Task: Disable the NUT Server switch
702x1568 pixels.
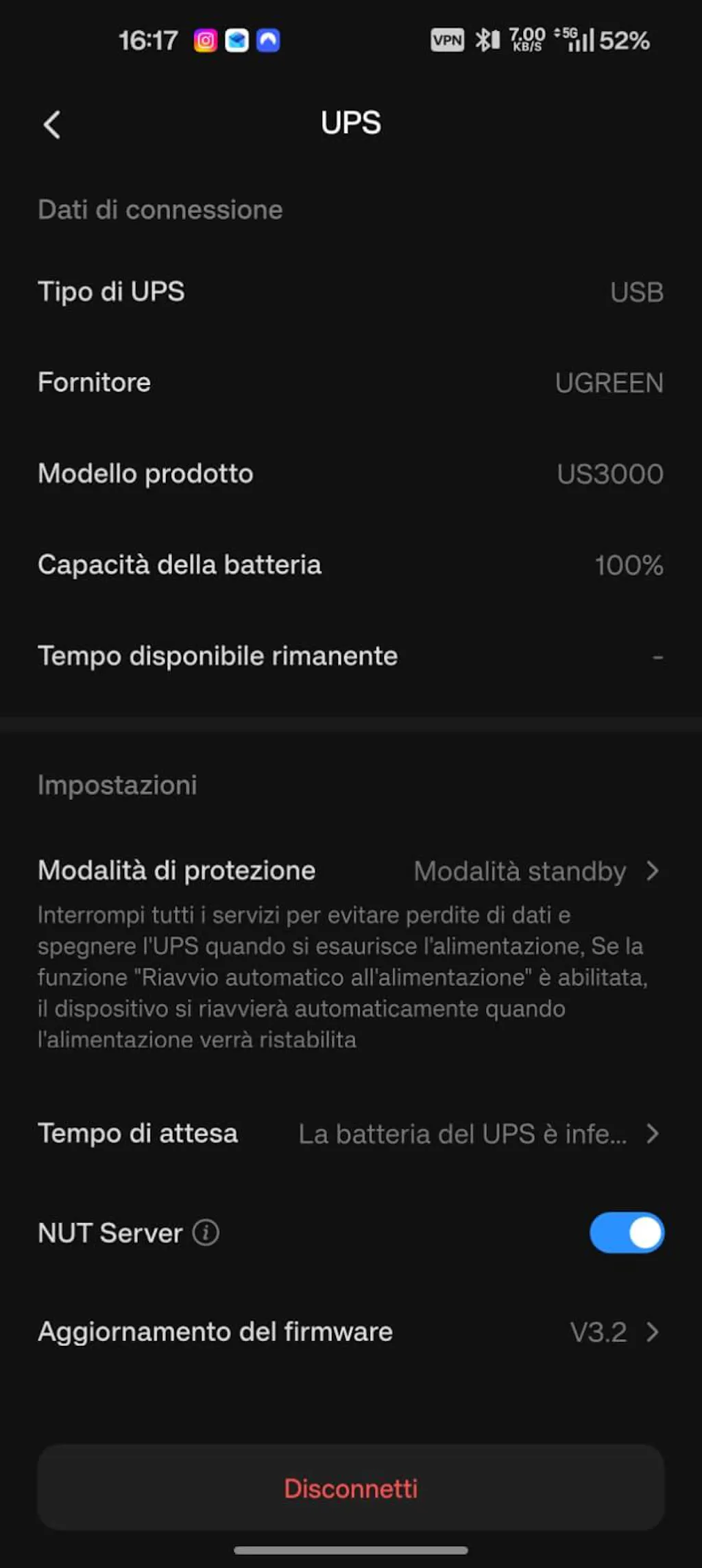Action: click(x=627, y=1232)
